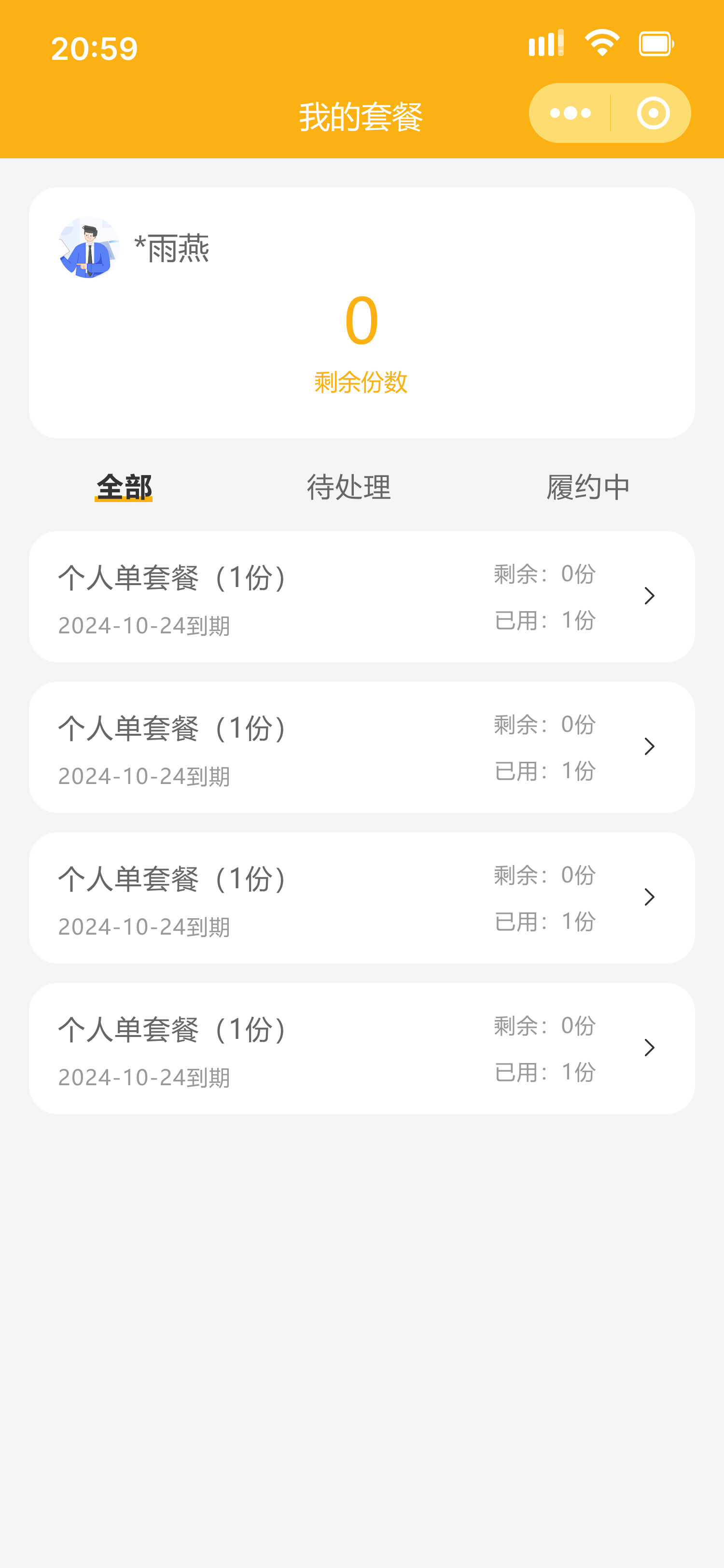Image resolution: width=724 pixels, height=1568 pixels.
Task: Switch to the 待处理 tab
Action: [x=348, y=487]
